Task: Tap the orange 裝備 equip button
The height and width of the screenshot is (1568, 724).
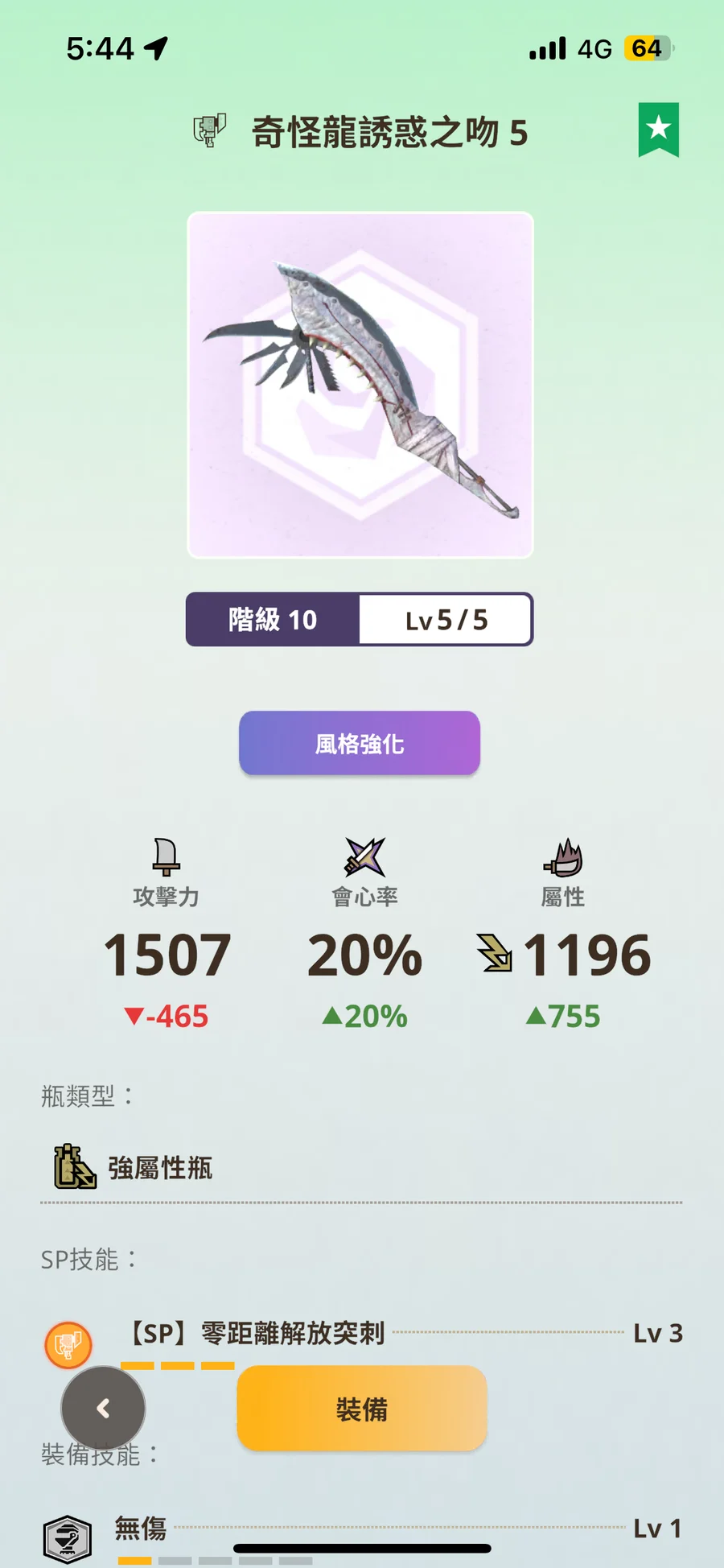Action: [x=361, y=1409]
